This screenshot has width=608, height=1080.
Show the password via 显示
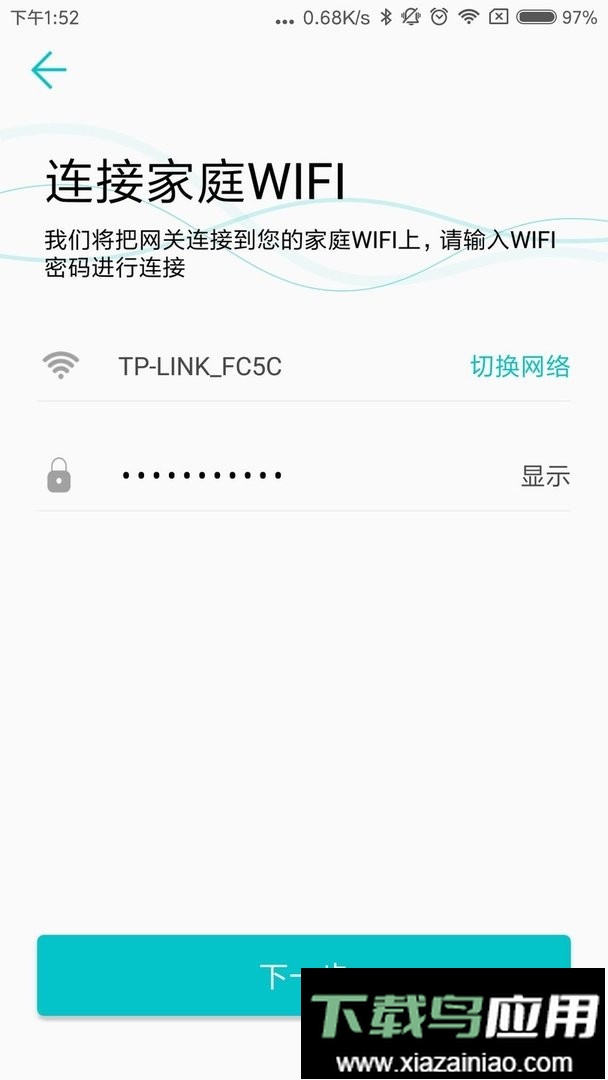click(x=545, y=476)
